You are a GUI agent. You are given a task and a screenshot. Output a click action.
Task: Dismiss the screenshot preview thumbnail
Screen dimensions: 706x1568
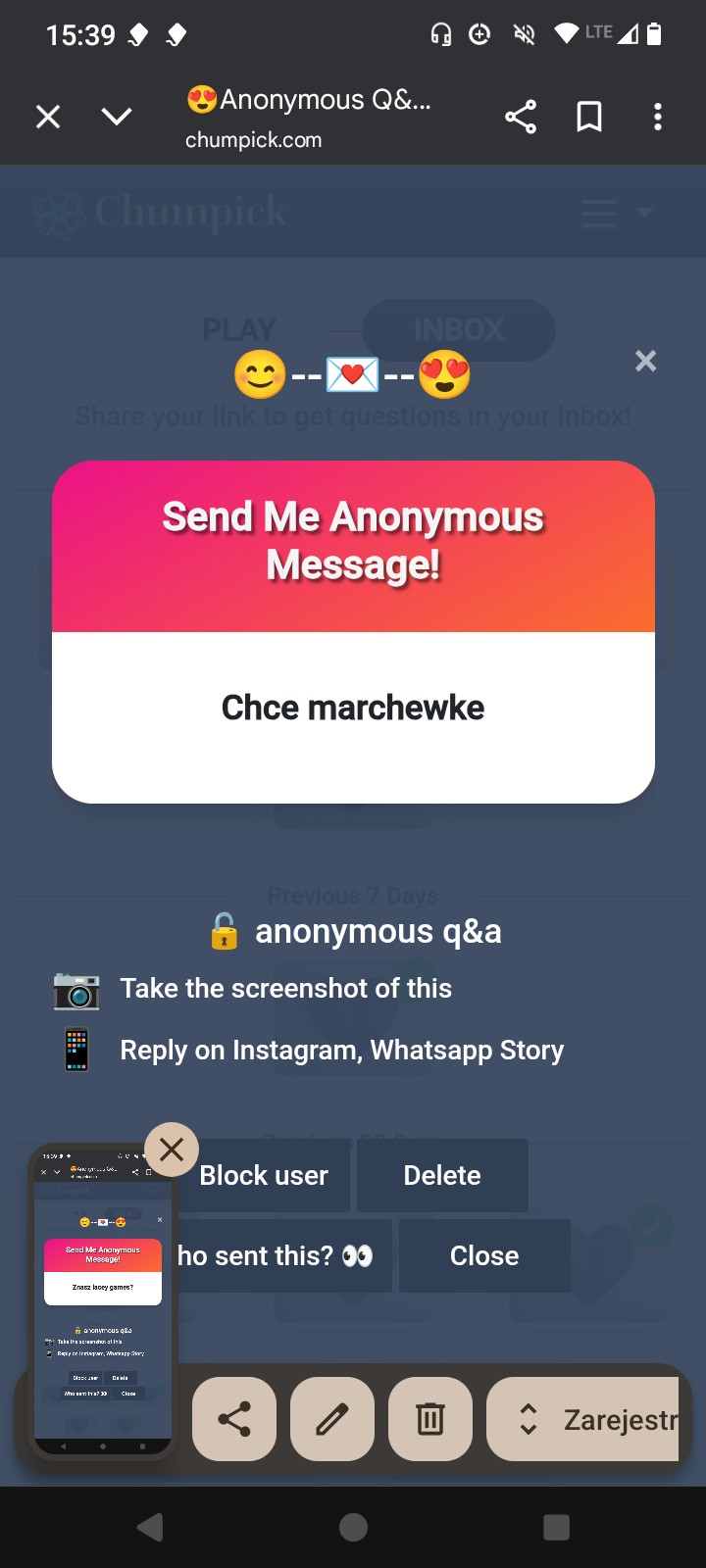click(x=172, y=1150)
